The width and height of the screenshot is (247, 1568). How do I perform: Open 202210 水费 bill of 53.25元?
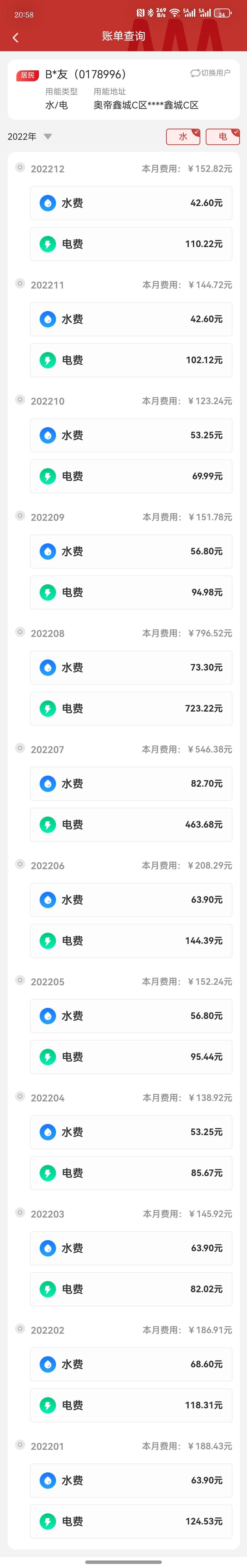coord(131,435)
